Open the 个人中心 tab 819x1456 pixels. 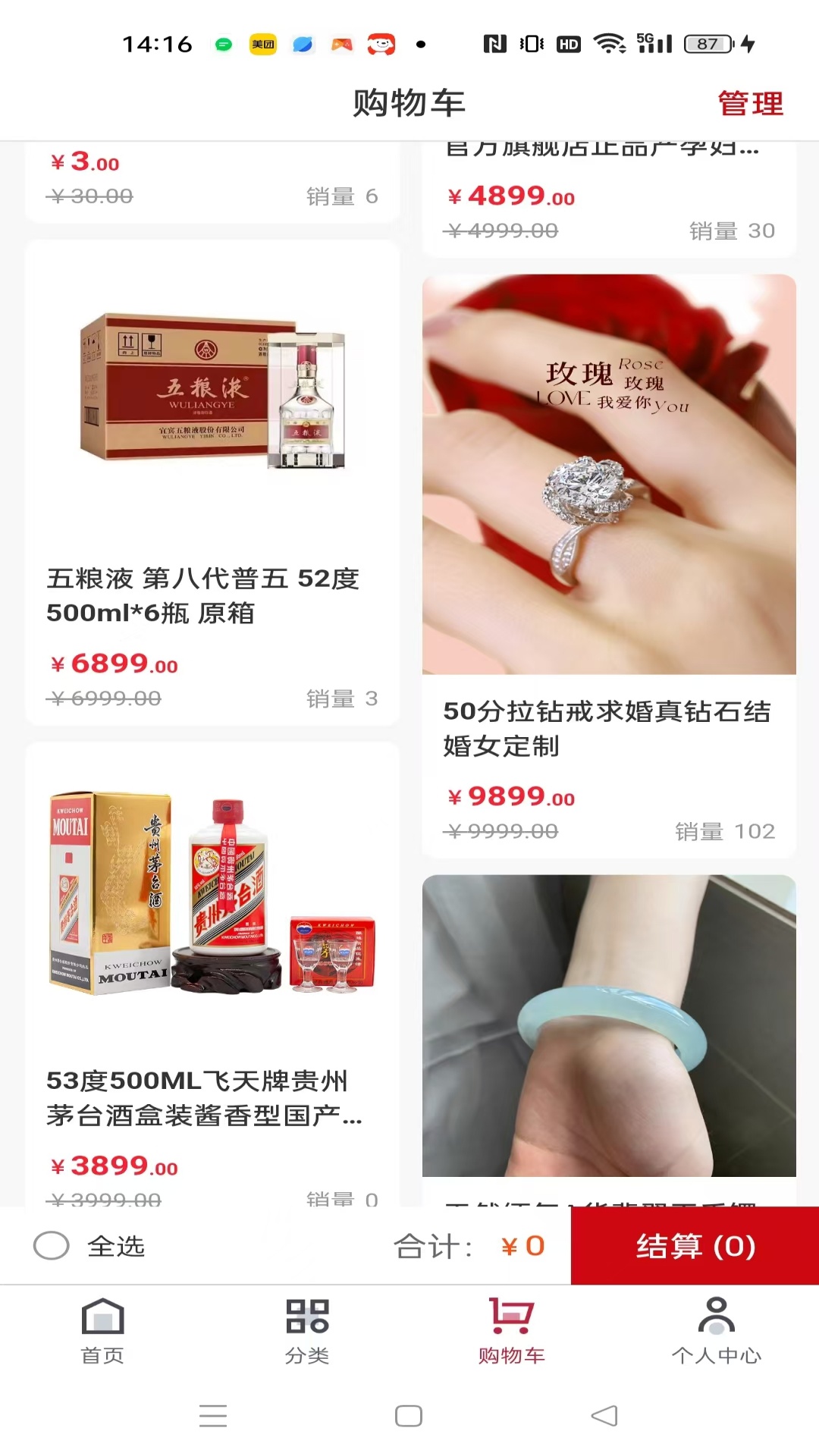(717, 1331)
